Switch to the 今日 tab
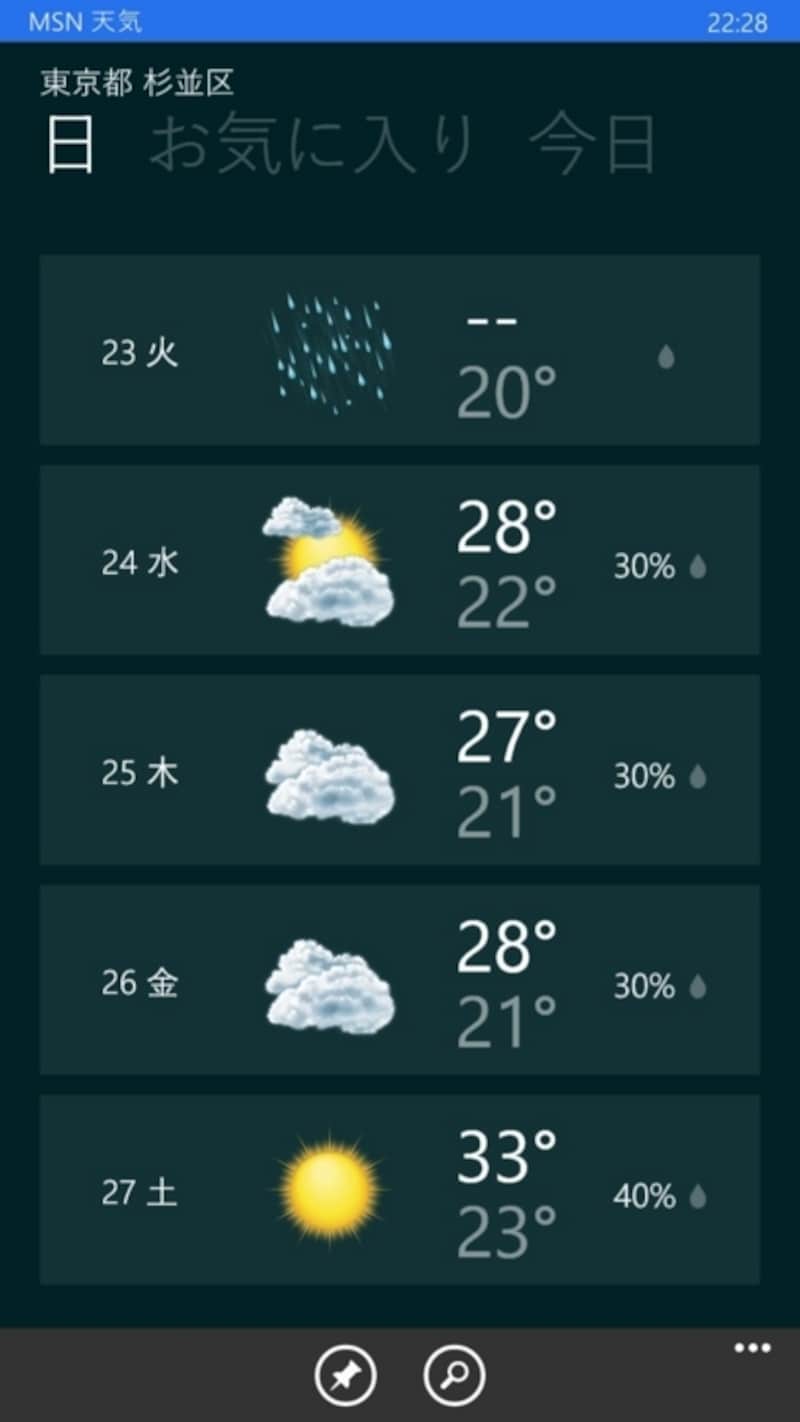Viewport: 800px width, 1422px height. click(592, 146)
